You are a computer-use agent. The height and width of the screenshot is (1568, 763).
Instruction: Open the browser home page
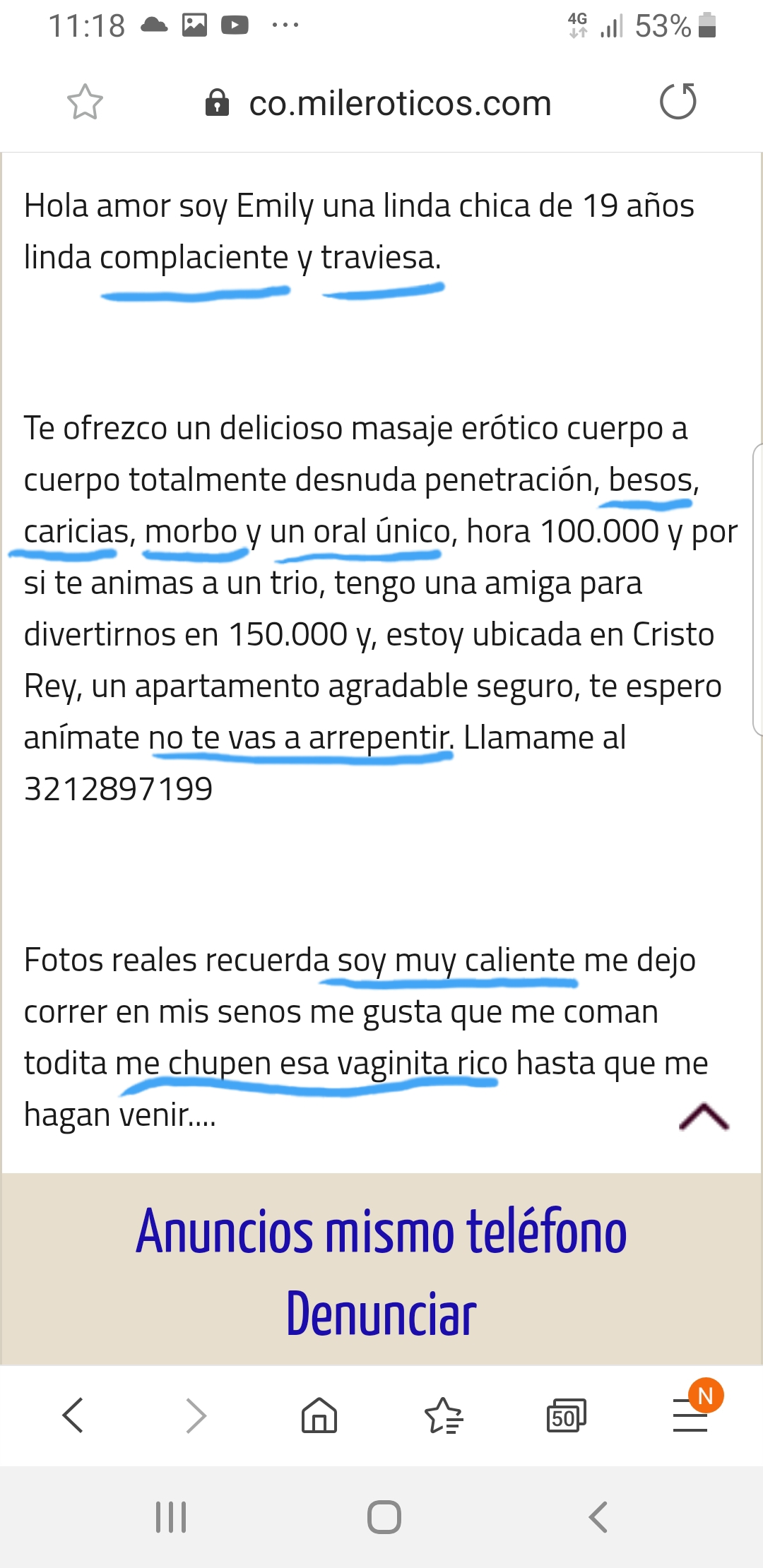click(x=319, y=1415)
